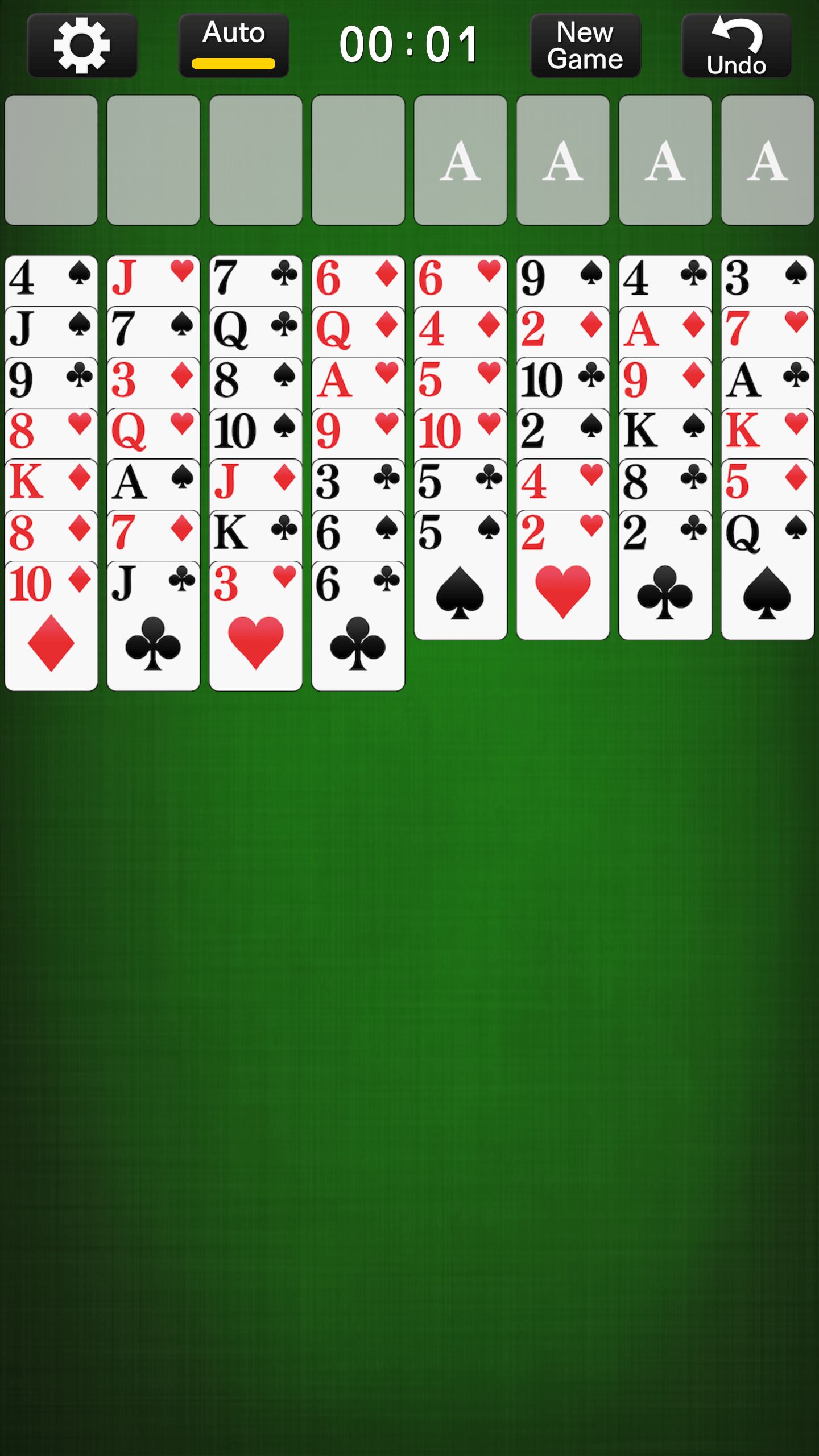Toggle the Auto button
The image size is (819, 1456).
coord(234,45)
